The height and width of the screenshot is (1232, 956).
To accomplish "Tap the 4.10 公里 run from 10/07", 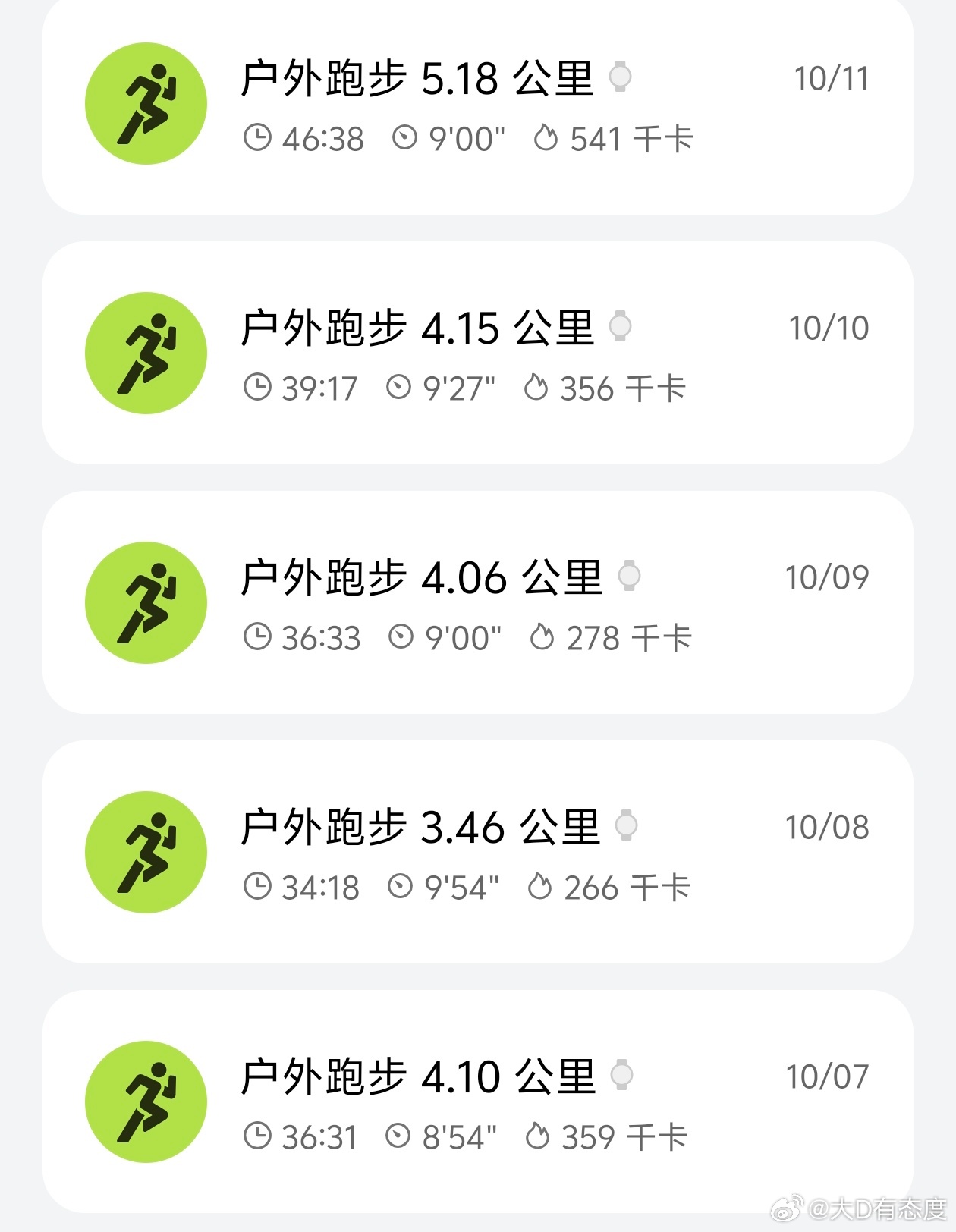I will (477, 1102).
